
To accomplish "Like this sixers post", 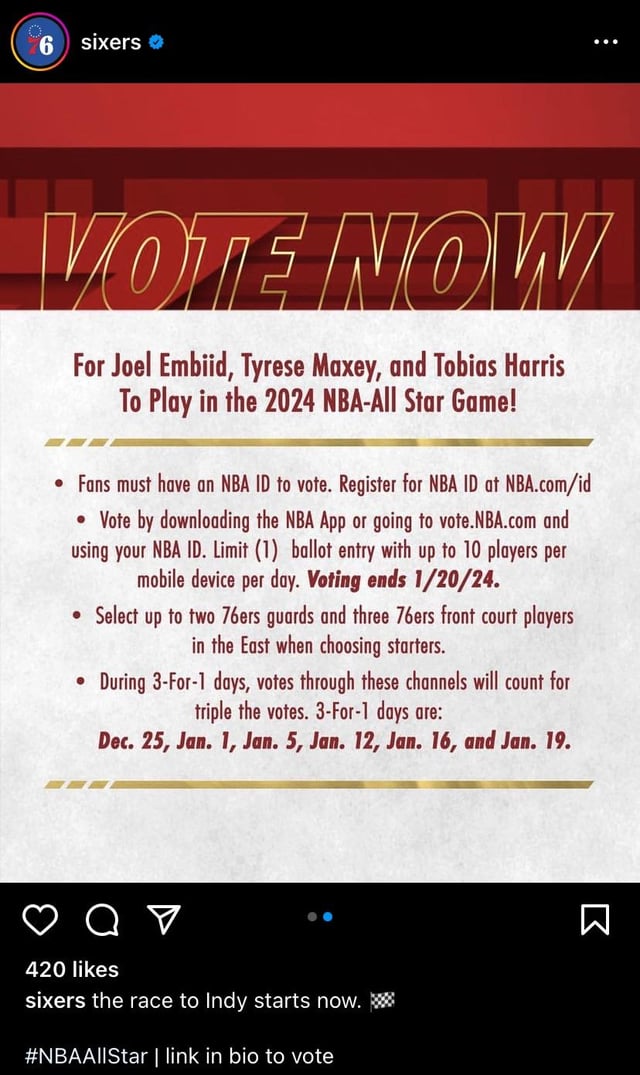I will coord(40,918).
